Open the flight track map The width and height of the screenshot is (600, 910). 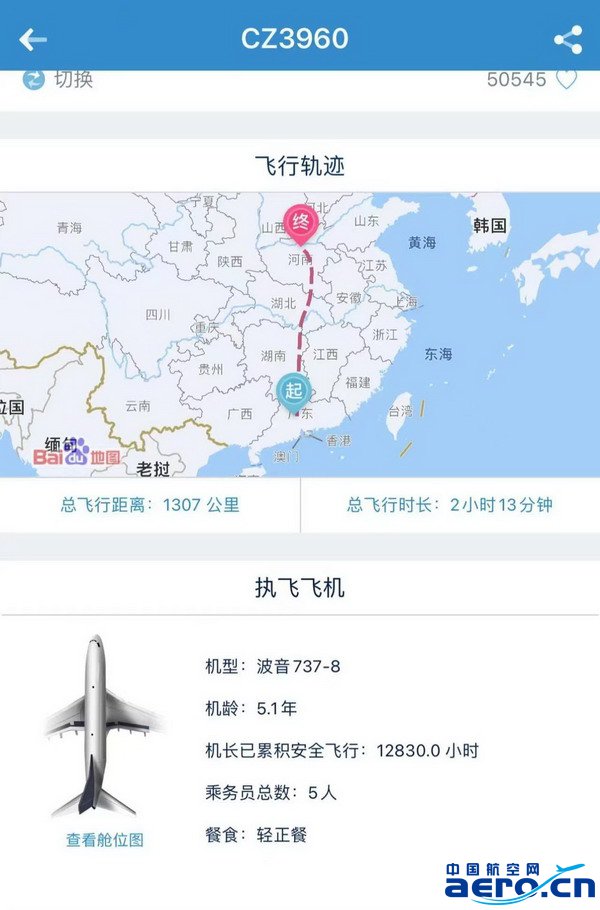tap(300, 335)
